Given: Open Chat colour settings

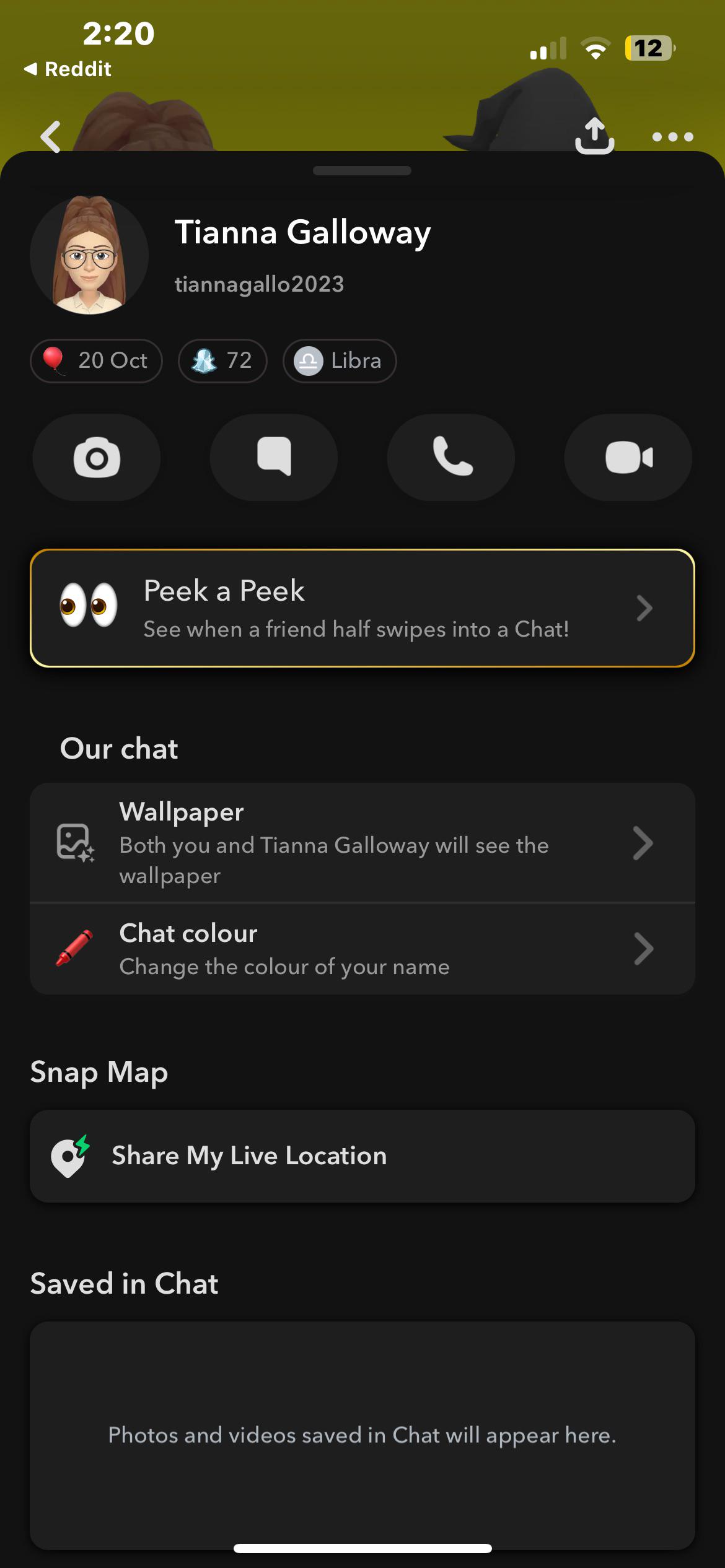Looking at the screenshot, I should pos(362,949).
